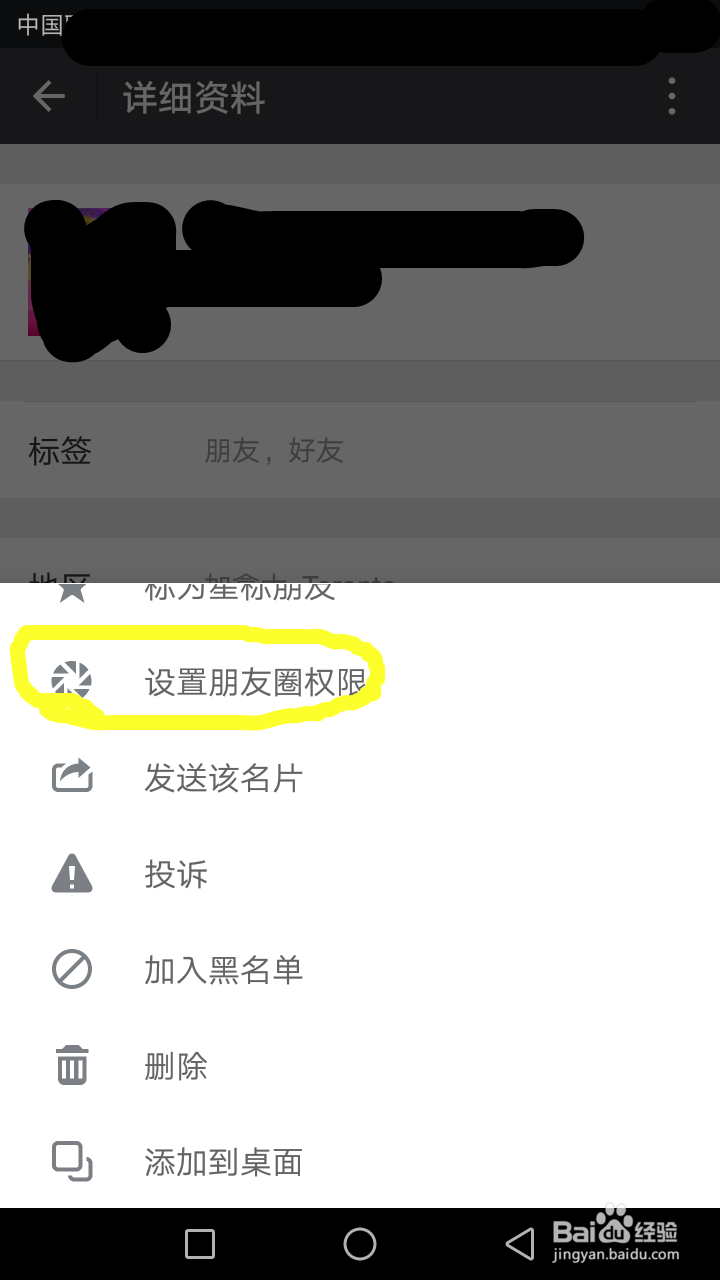The image size is (720, 1280).
Task: Select the 发送该名片 menu option
Action: tap(223, 776)
